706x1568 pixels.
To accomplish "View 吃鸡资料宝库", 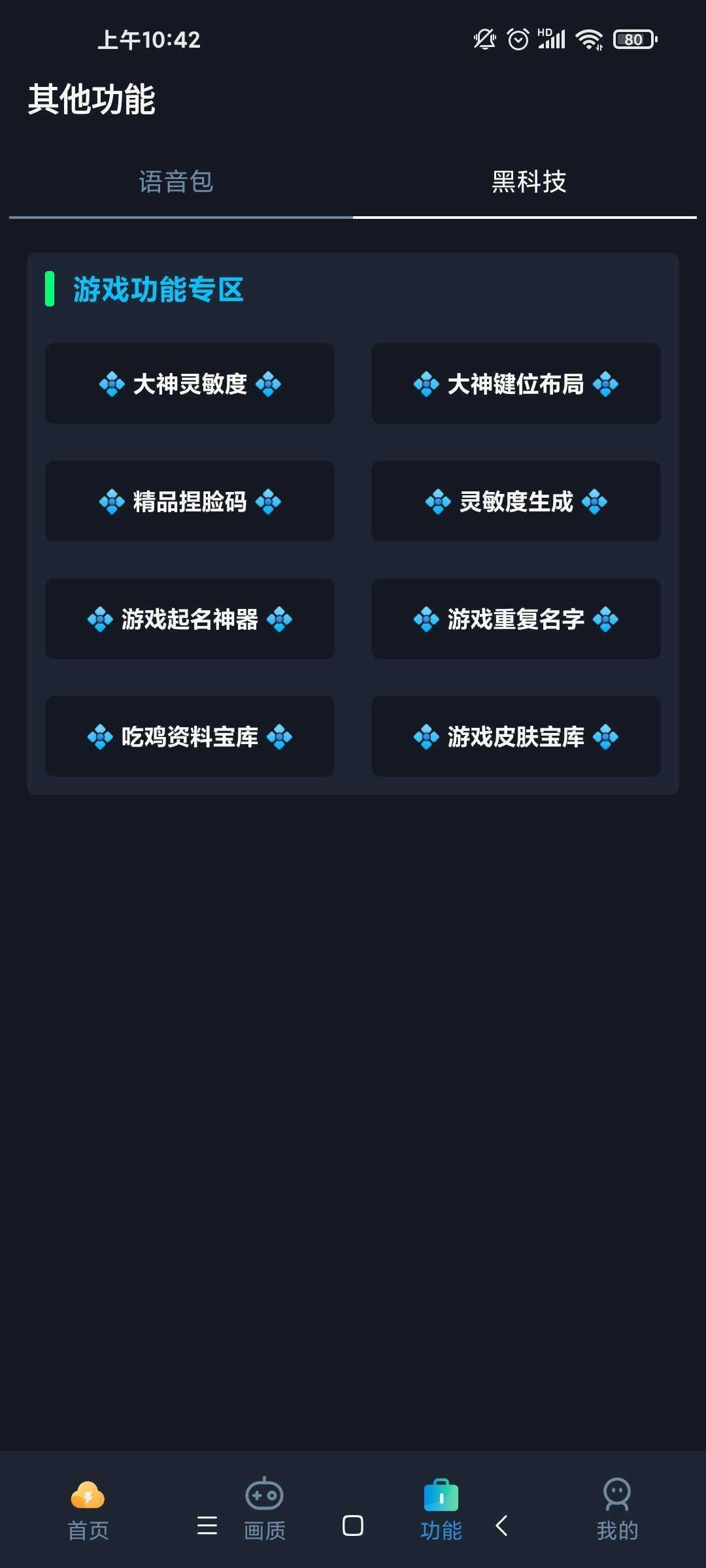I will click(190, 737).
